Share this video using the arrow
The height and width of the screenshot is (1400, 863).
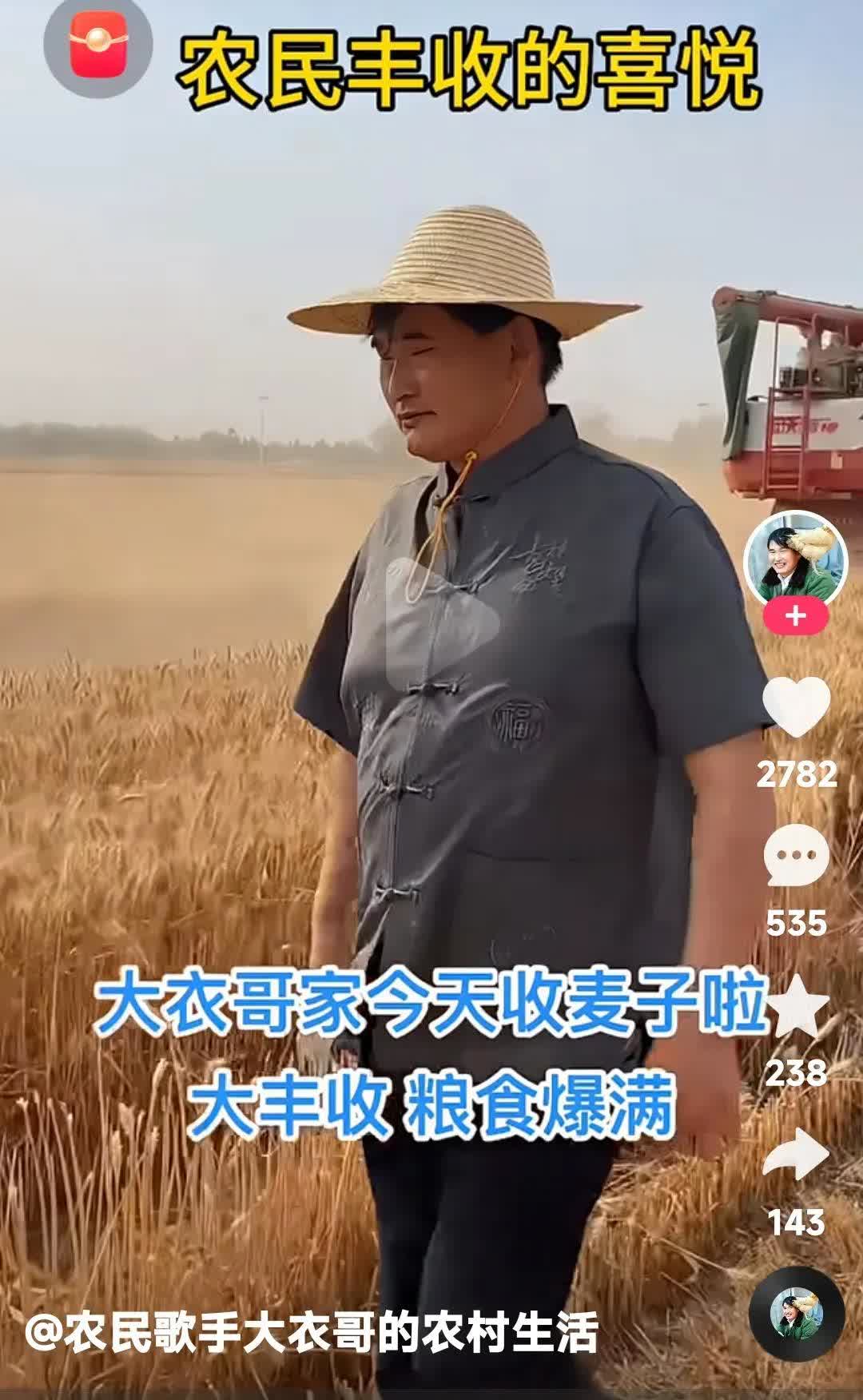(797, 1155)
